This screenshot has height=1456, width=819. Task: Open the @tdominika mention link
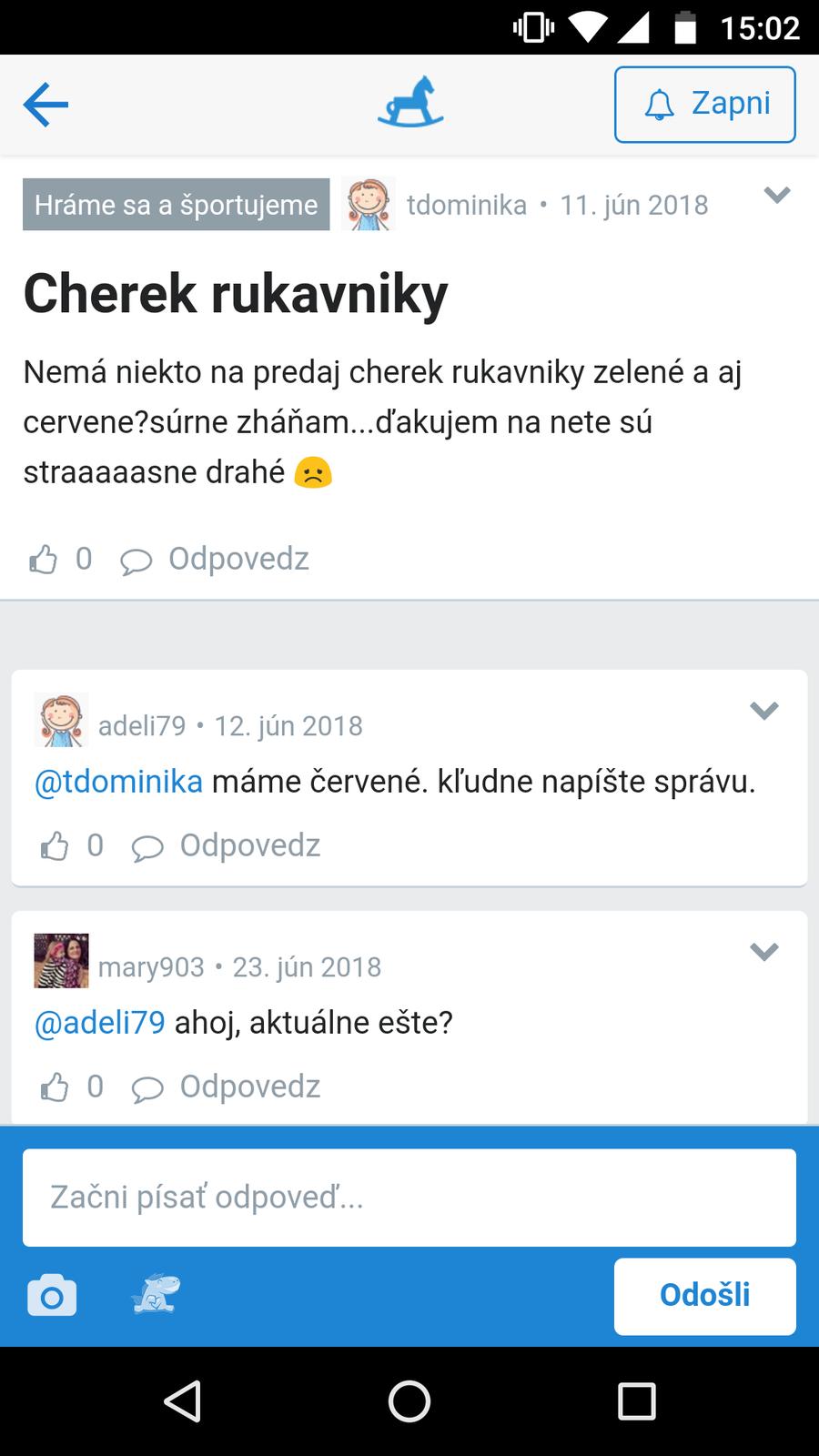(118, 782)
